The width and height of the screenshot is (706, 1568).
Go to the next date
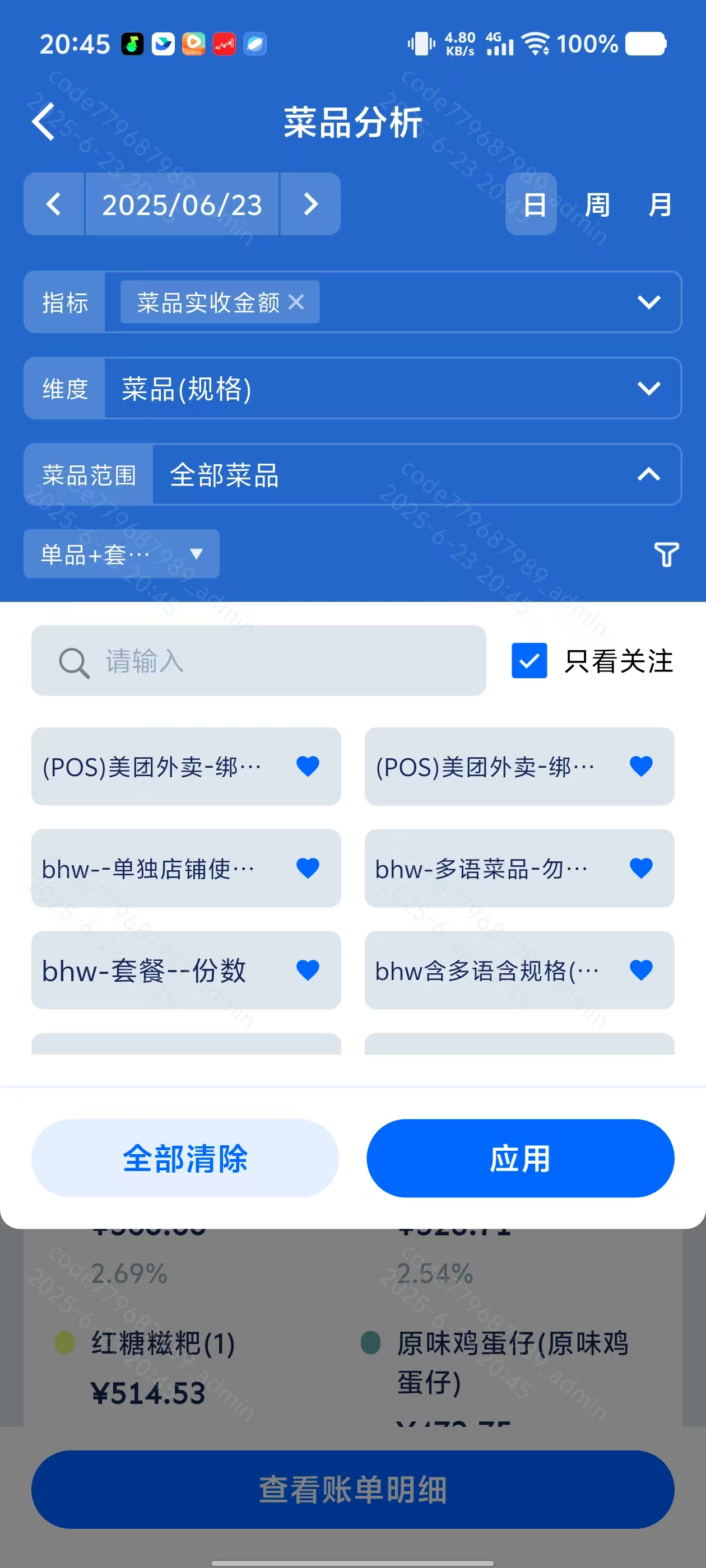(310, 204)
